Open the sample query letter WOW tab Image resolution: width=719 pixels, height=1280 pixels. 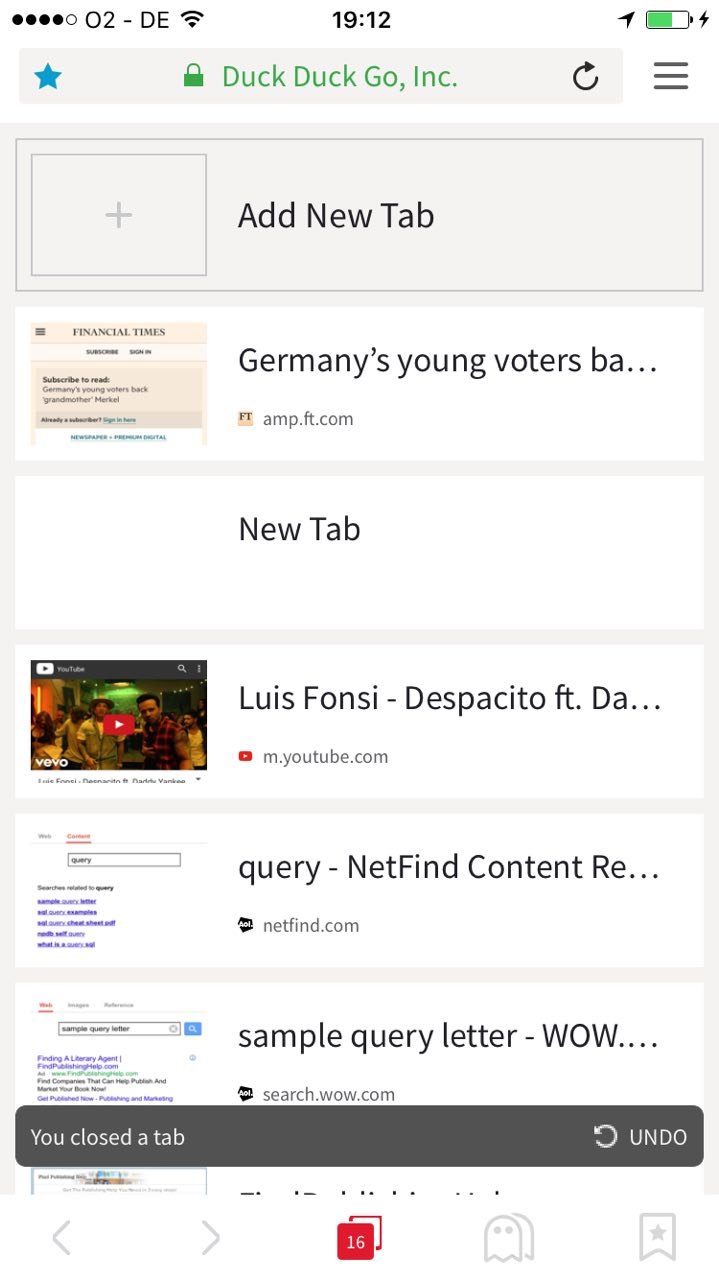[359, 1045]
